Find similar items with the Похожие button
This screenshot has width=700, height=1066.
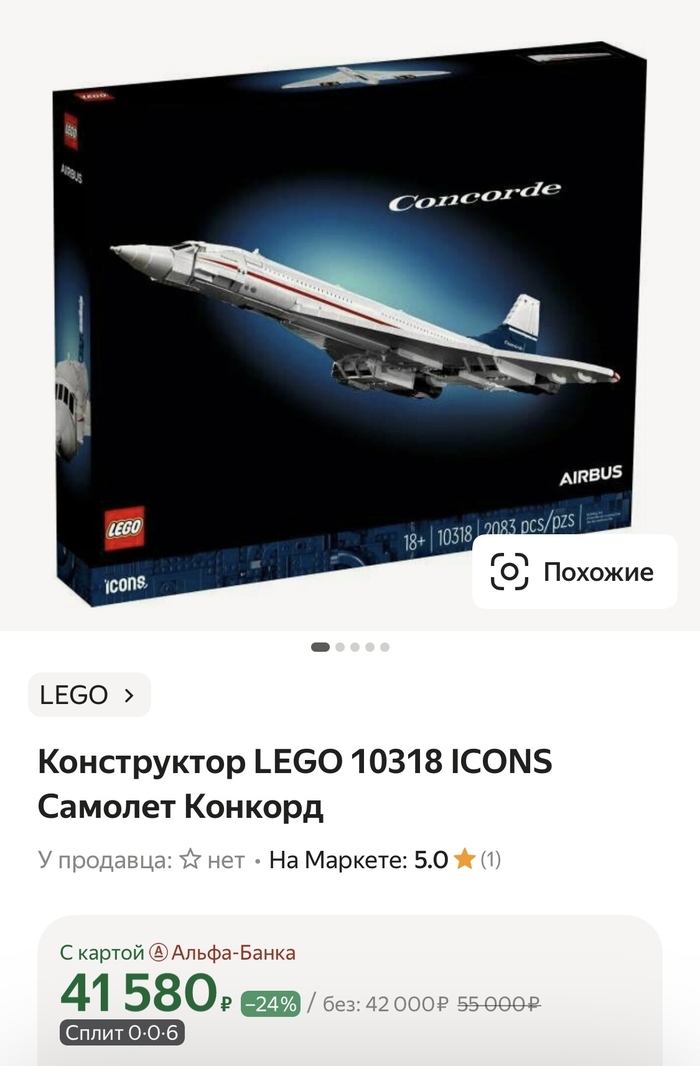tap(574, 572)
